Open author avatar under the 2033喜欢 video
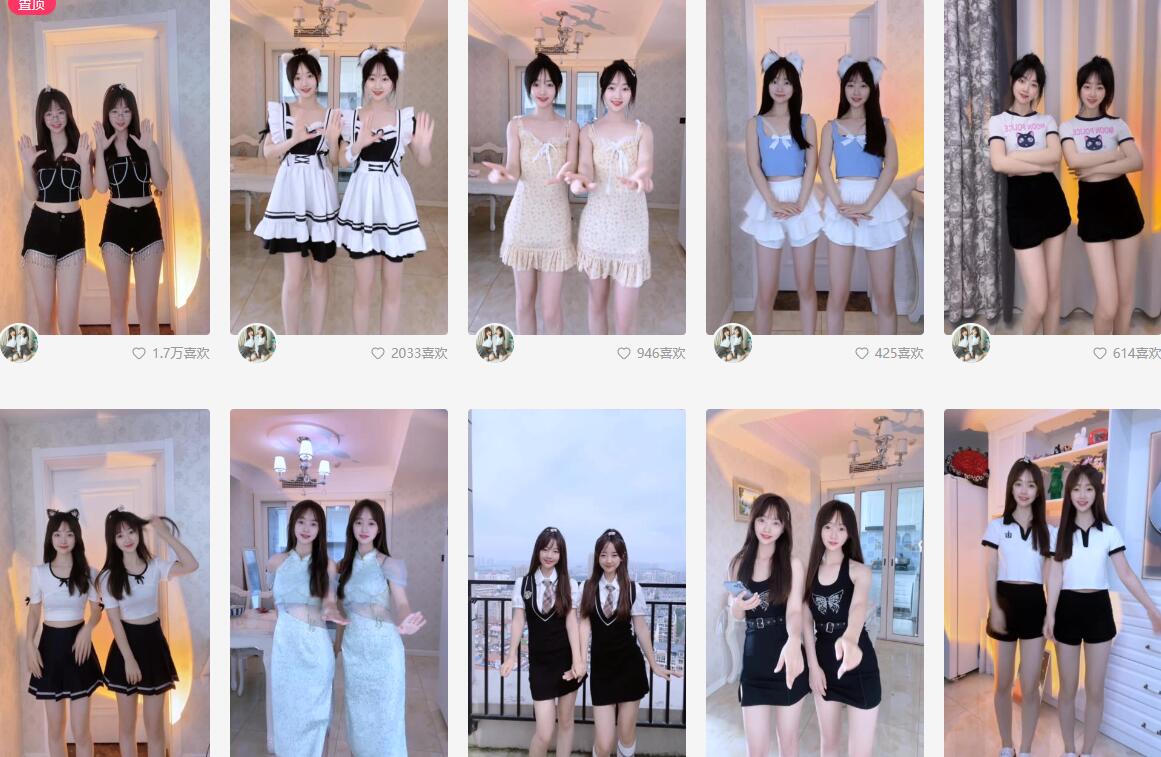Screen dimensions: 1161x757 point(257,343)
